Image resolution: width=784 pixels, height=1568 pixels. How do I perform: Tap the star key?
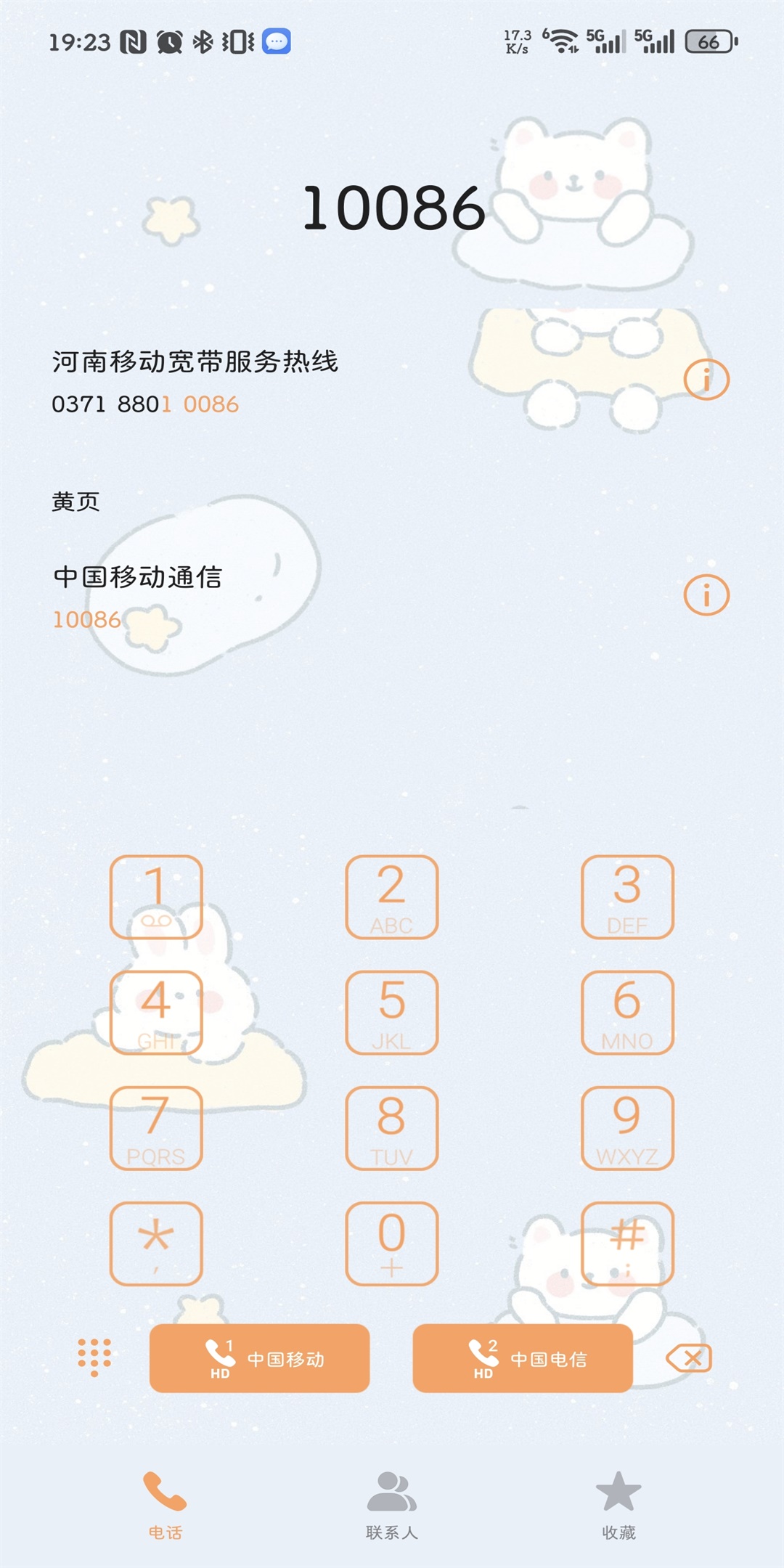pos(156,1244)
